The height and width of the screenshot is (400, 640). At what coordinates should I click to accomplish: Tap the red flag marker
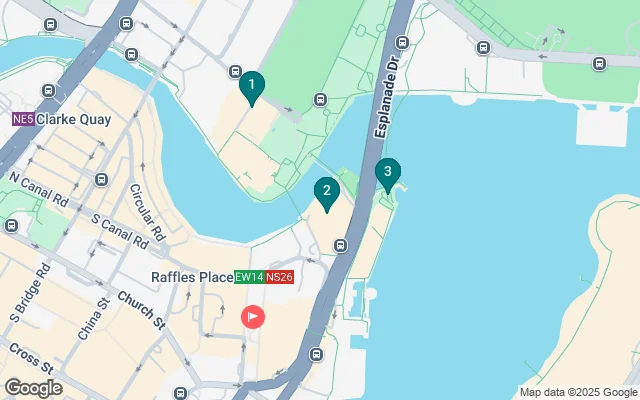253,317
